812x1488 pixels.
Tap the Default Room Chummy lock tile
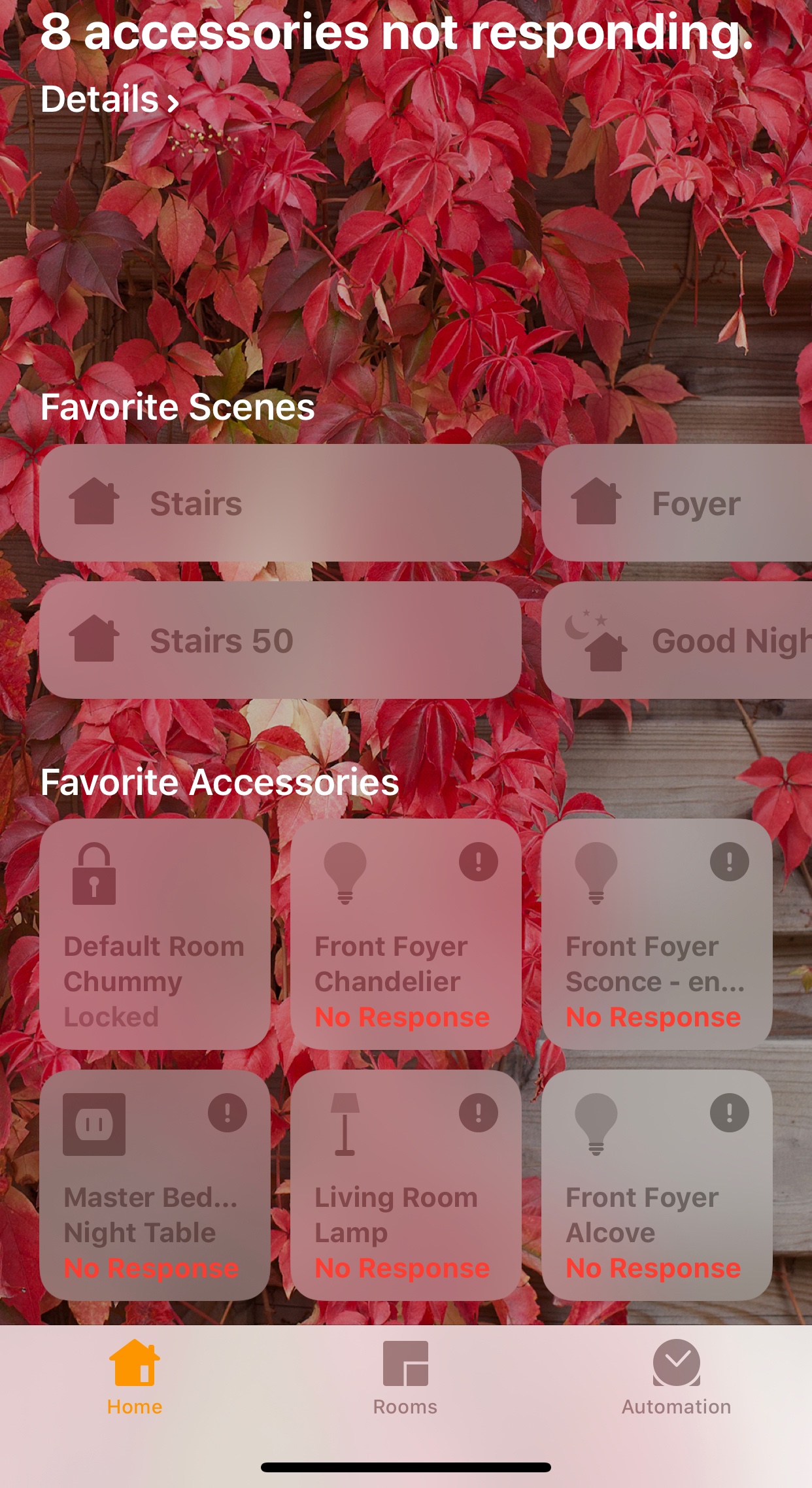click(155, 934)
